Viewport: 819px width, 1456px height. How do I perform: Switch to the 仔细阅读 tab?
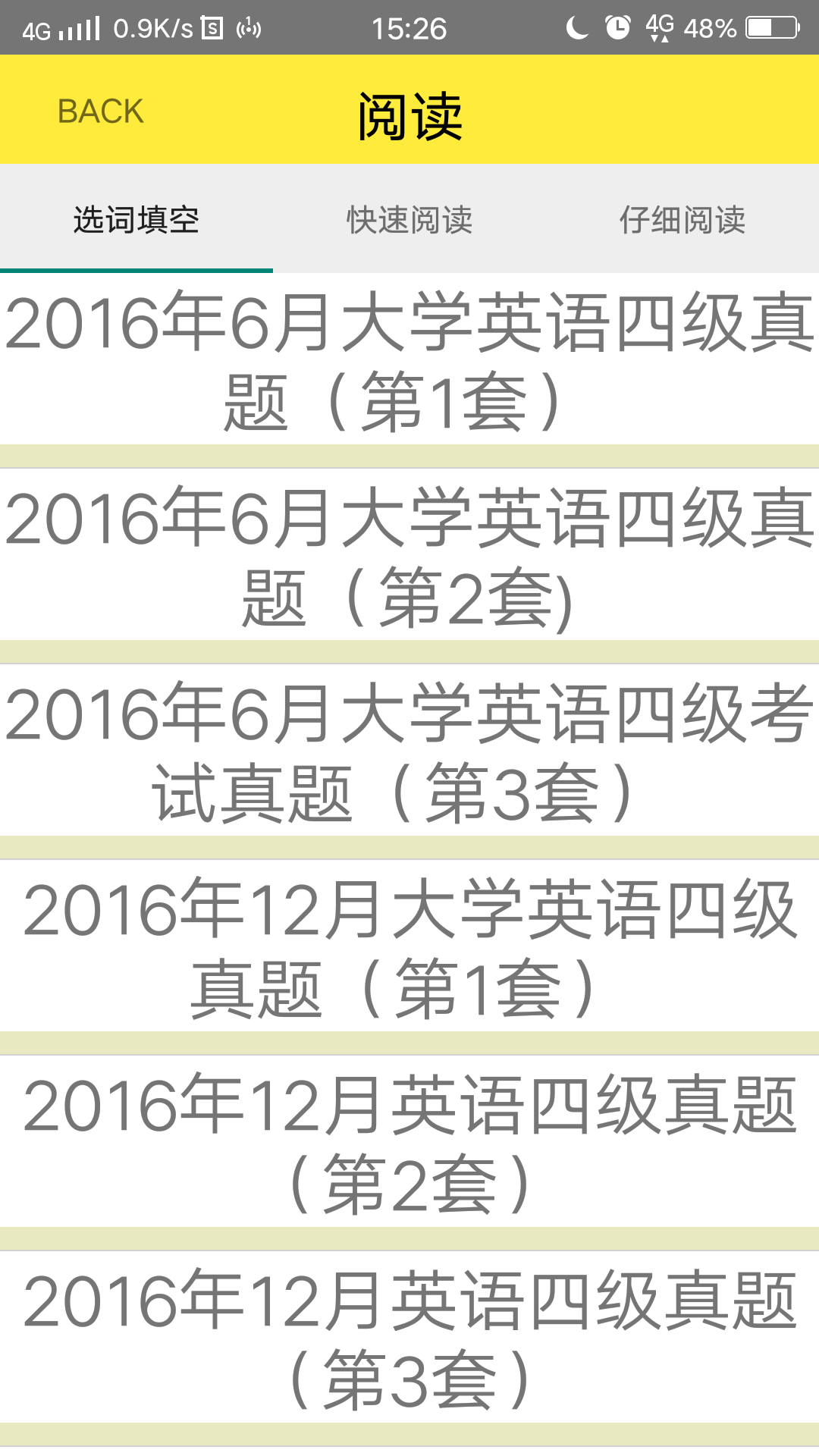tap(682, 220)
